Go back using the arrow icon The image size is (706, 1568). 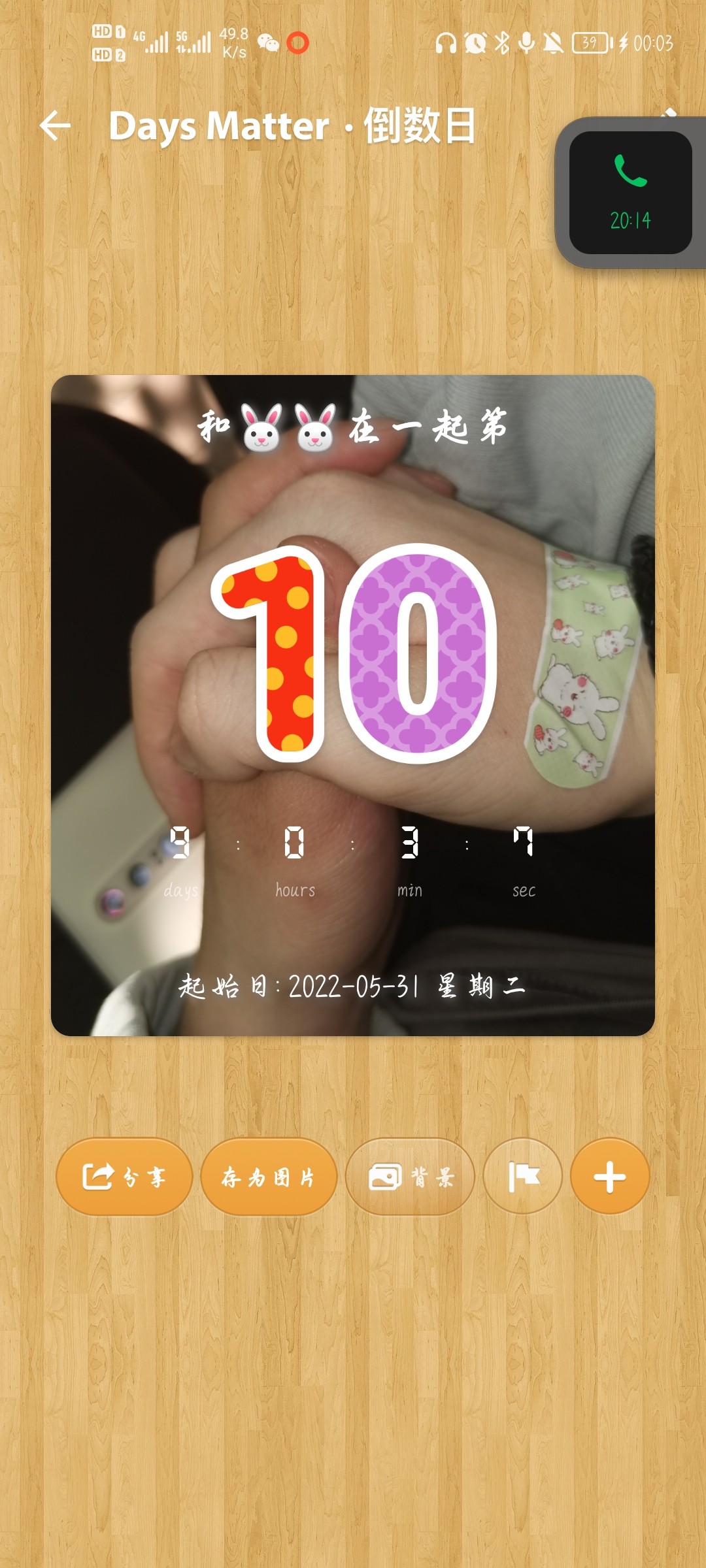[55, 125]
